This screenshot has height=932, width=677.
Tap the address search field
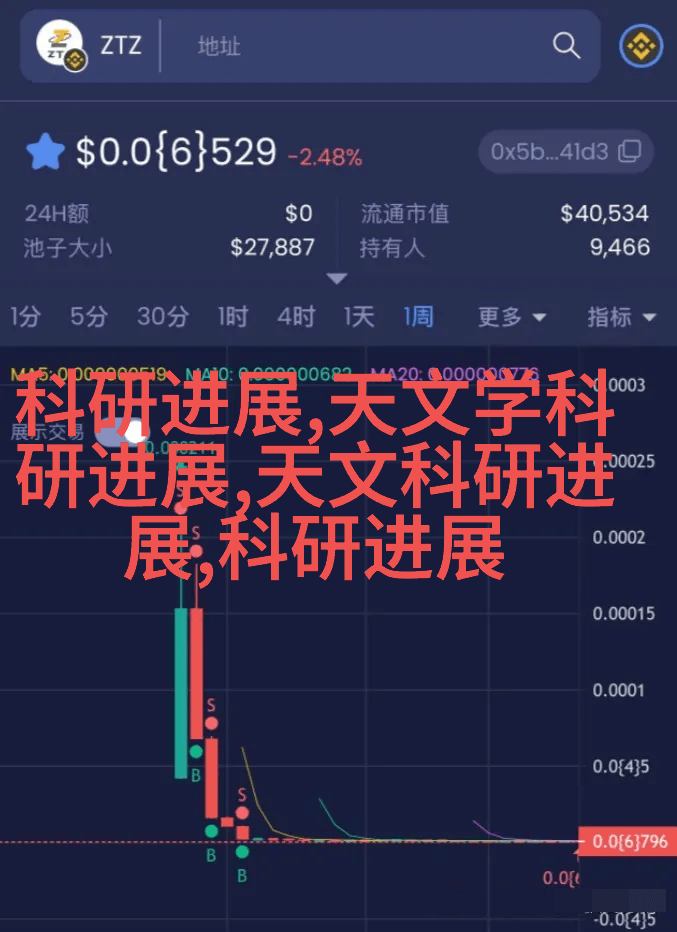point(360,46)
